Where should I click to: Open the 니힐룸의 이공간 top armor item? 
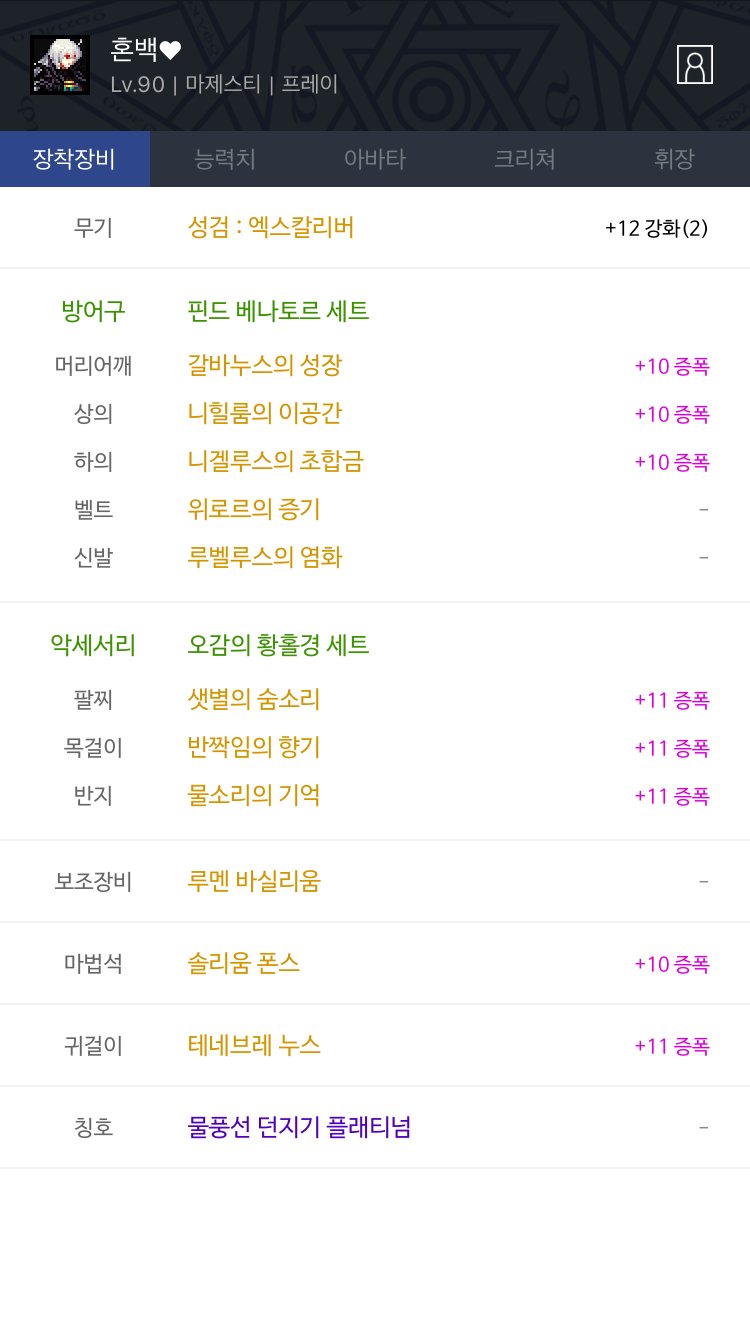[265, 413]
